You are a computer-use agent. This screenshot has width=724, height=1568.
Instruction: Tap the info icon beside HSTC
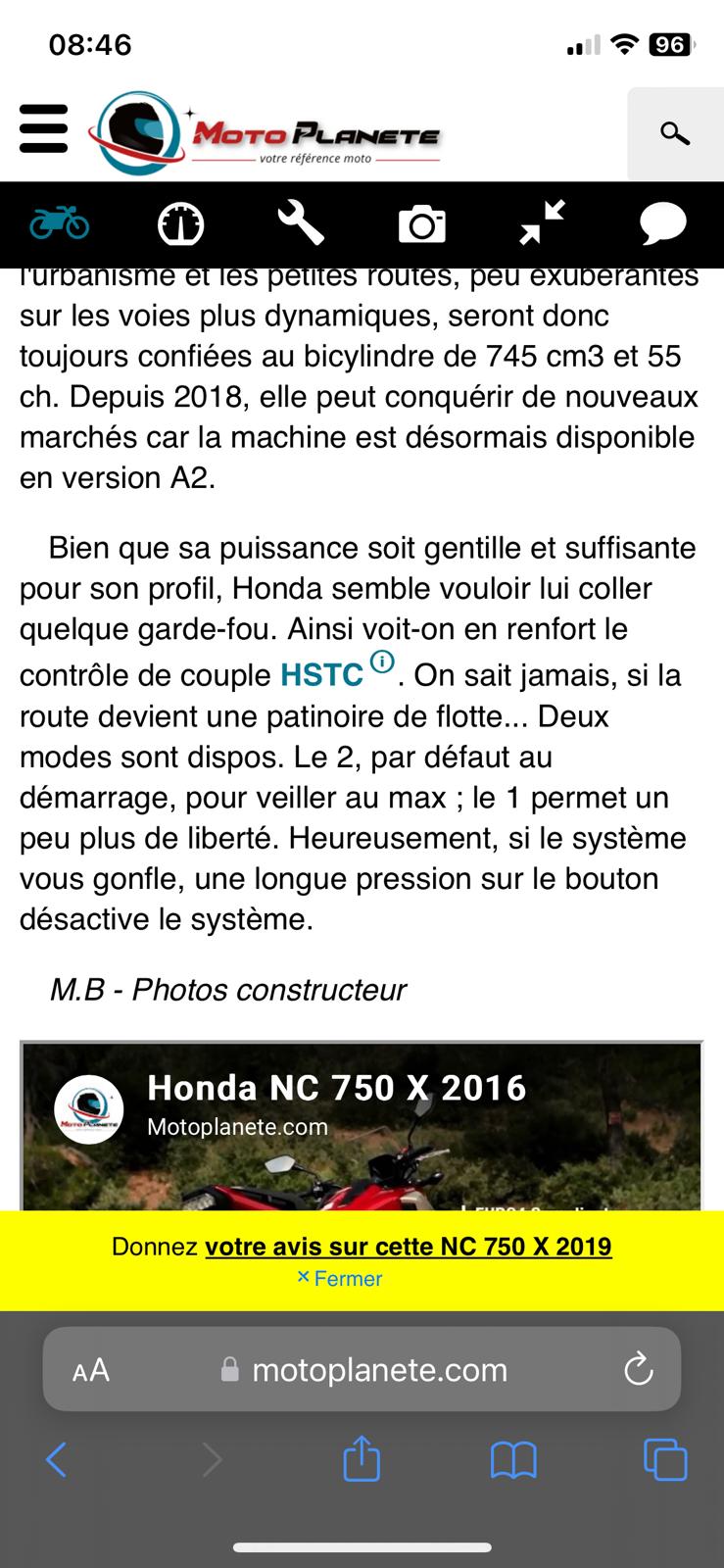pos(382,661)
